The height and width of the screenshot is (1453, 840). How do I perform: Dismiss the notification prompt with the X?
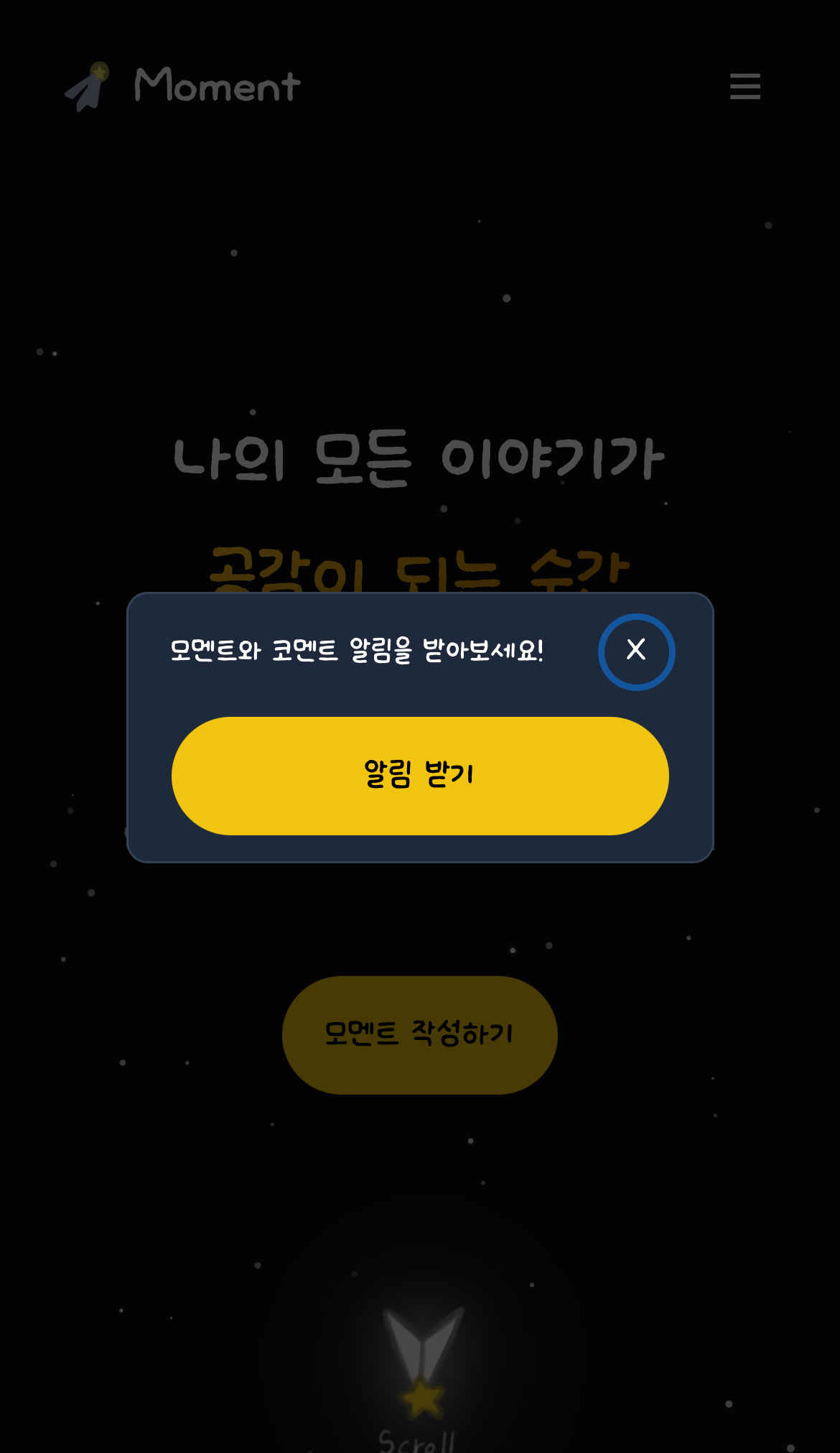click(636, 651)
